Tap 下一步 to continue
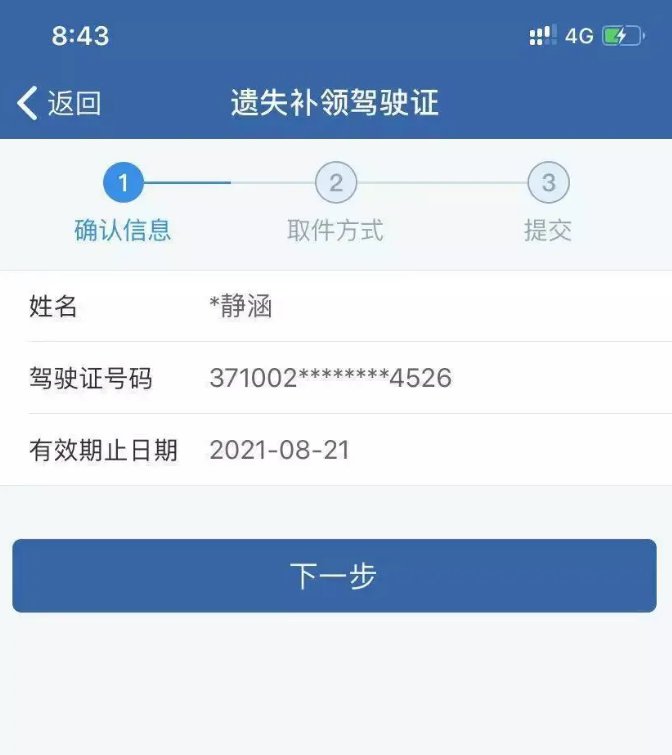Viewport: 672px width, 755px height. pos(334,576)
